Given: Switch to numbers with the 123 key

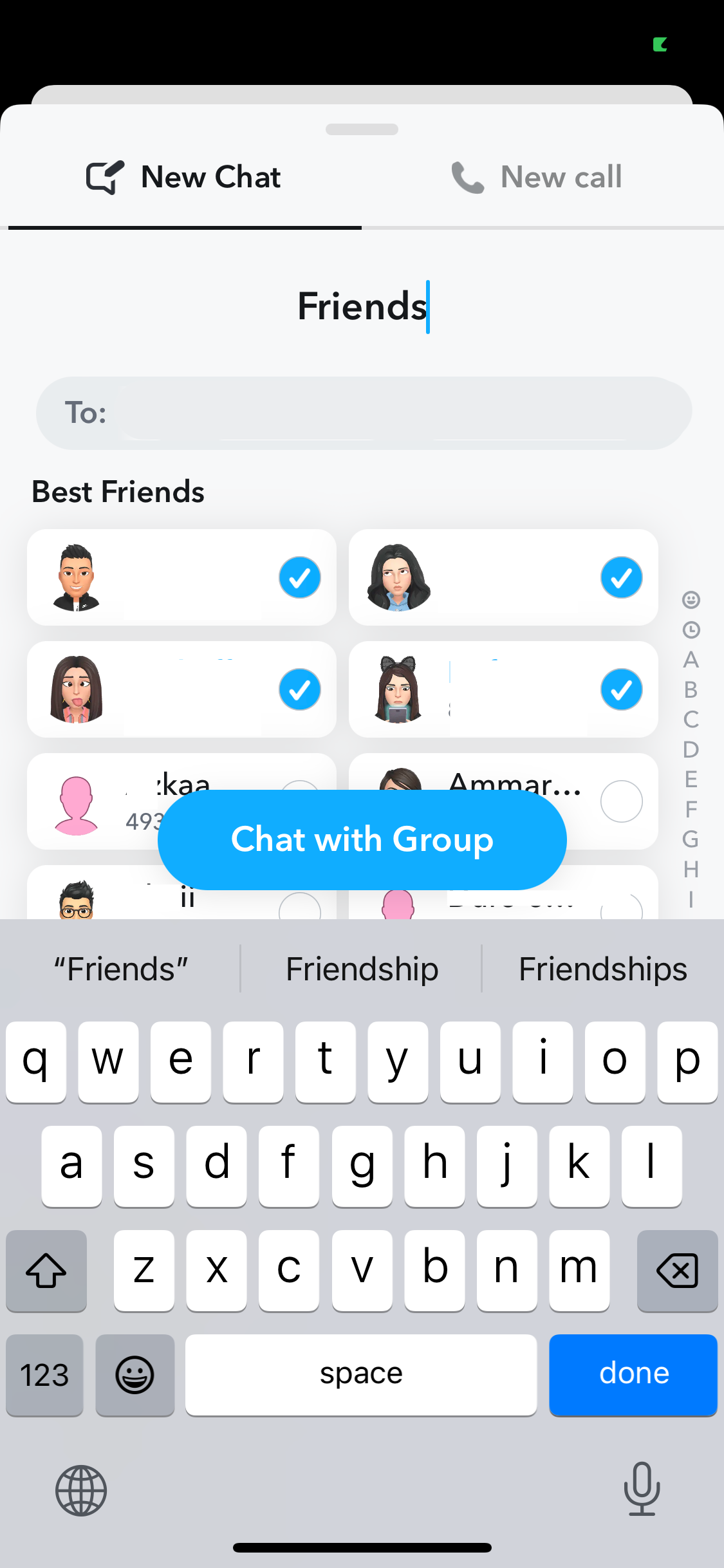Looking at the screenshot, I should point(44,1375).
